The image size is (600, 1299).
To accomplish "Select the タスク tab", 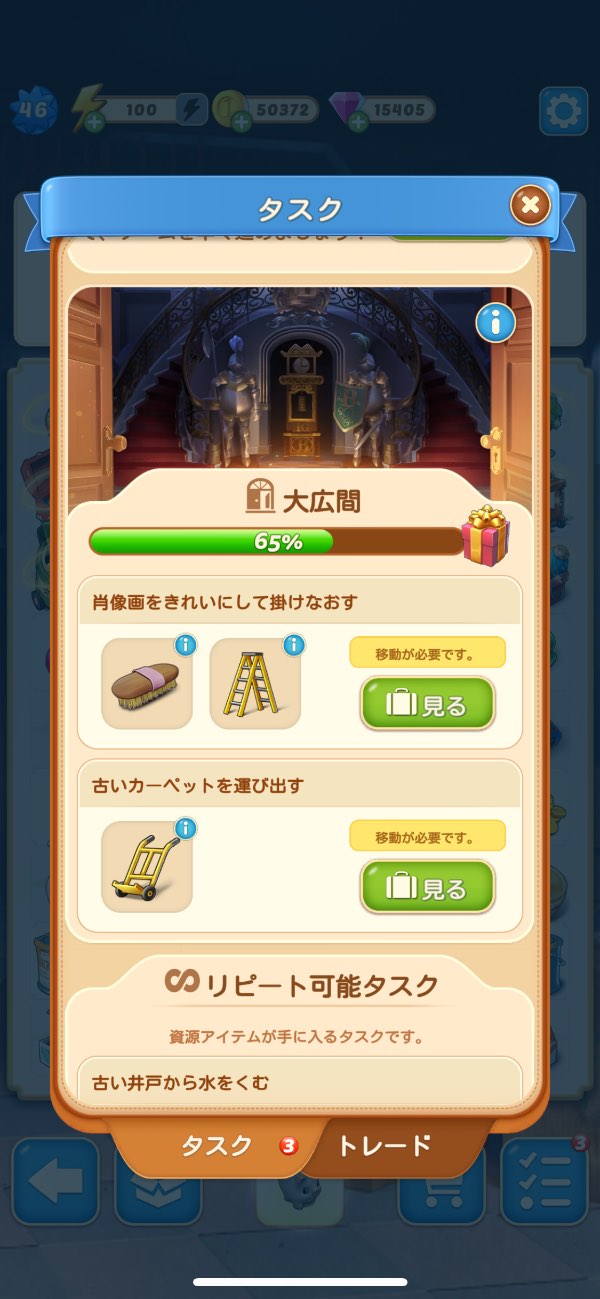I will click(216, 1146).
